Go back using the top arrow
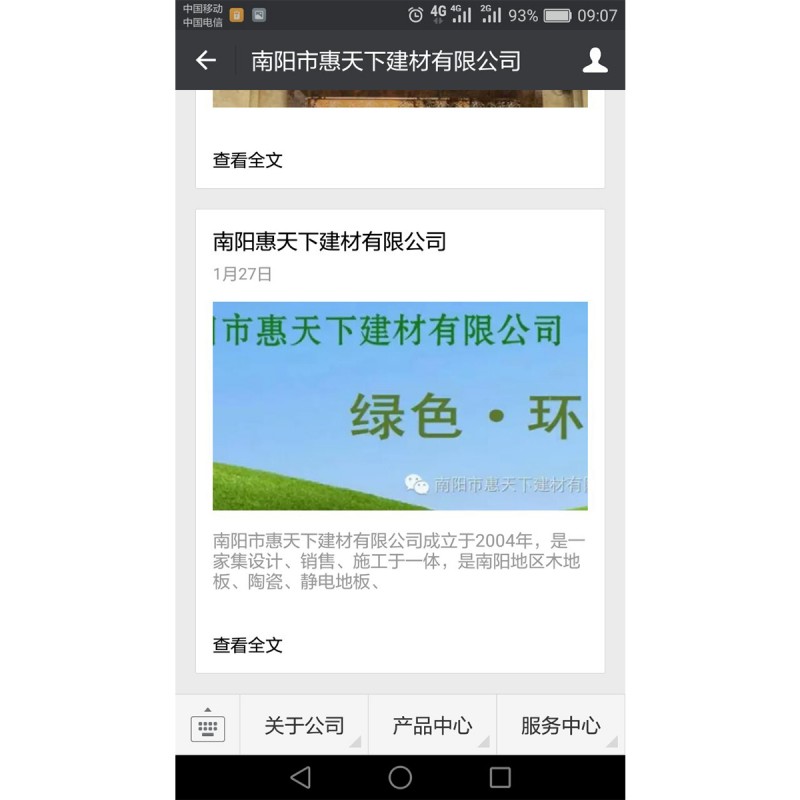 tap(206, 60)
